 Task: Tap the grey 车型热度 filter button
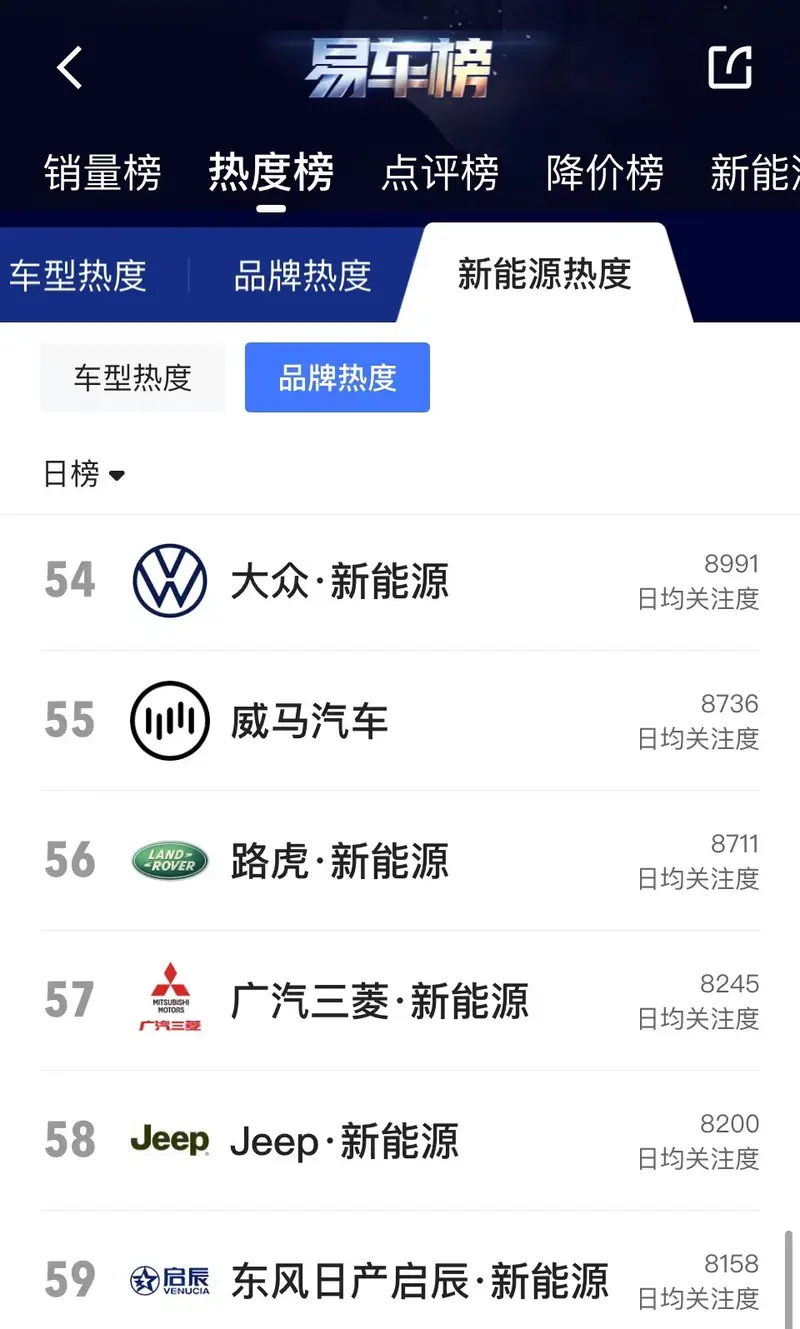click(x=132, y=378)
